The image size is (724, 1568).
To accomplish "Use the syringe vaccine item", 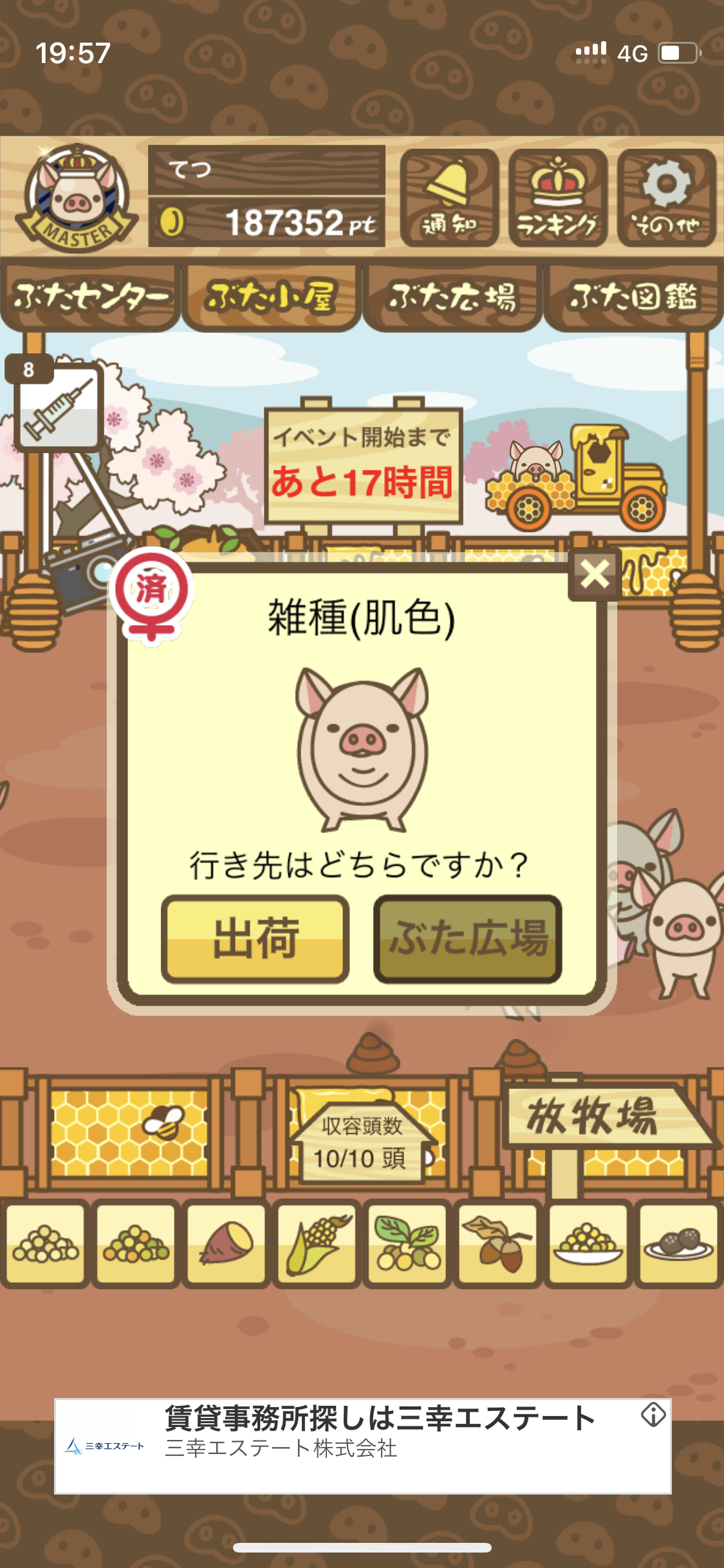I will pos(58,407).
